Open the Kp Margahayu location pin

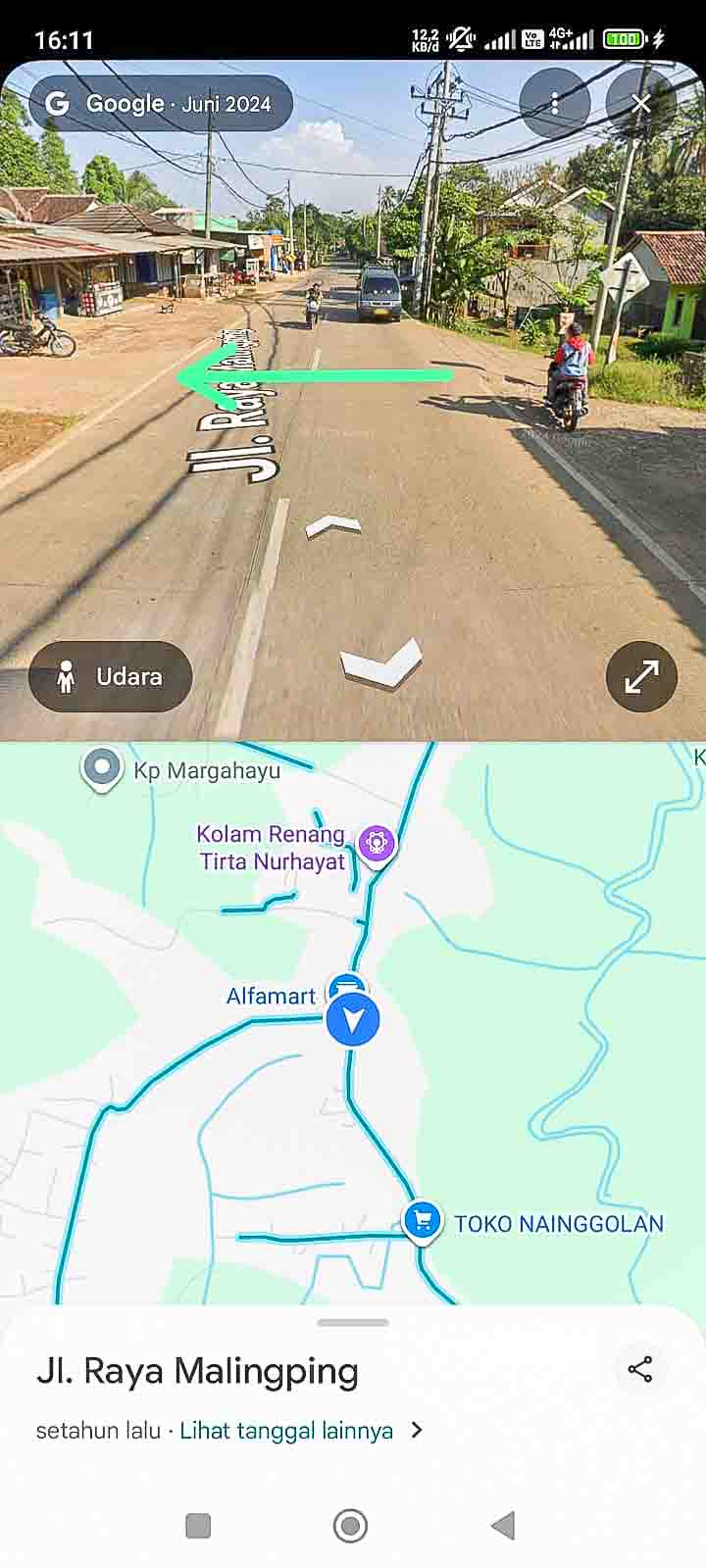coord(102,768)
